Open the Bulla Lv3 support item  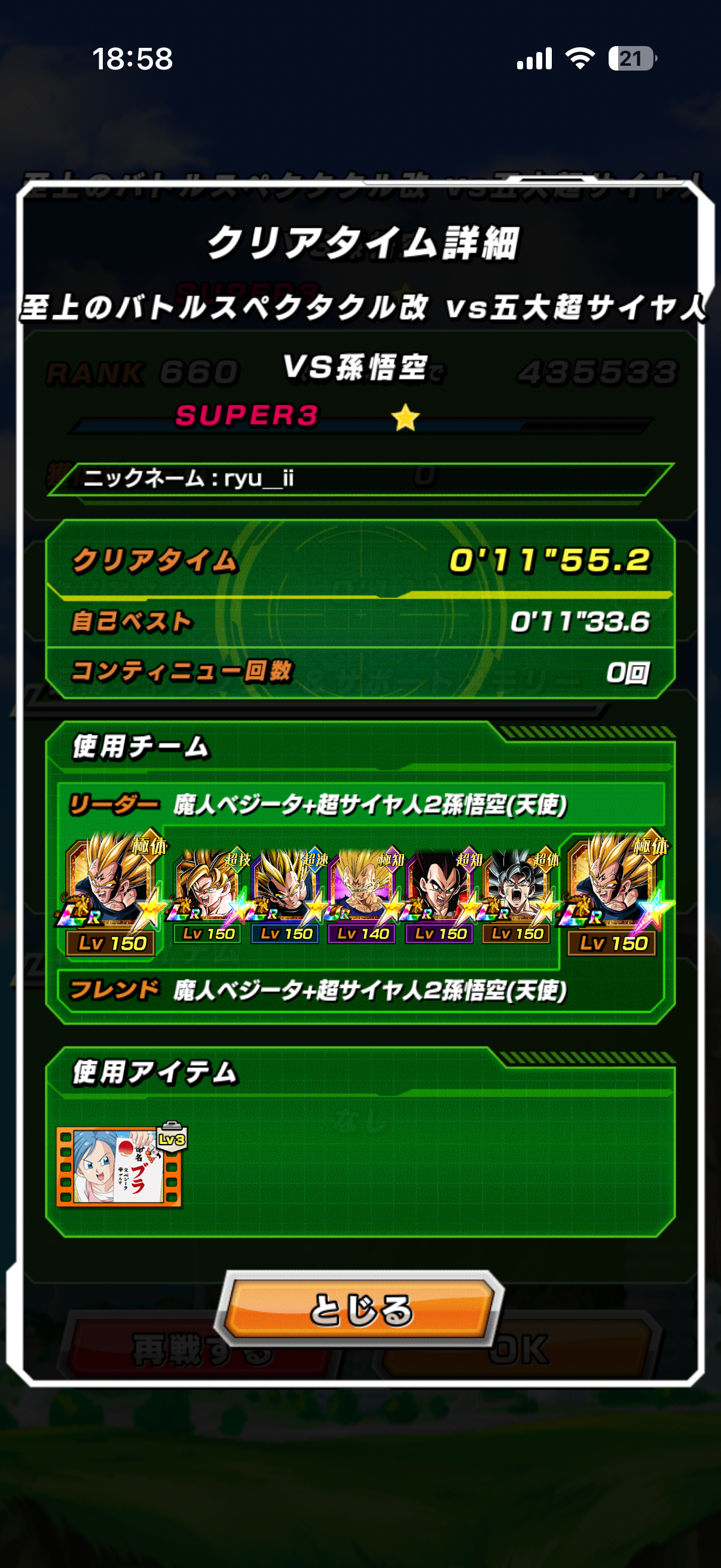pos(118,1166)
